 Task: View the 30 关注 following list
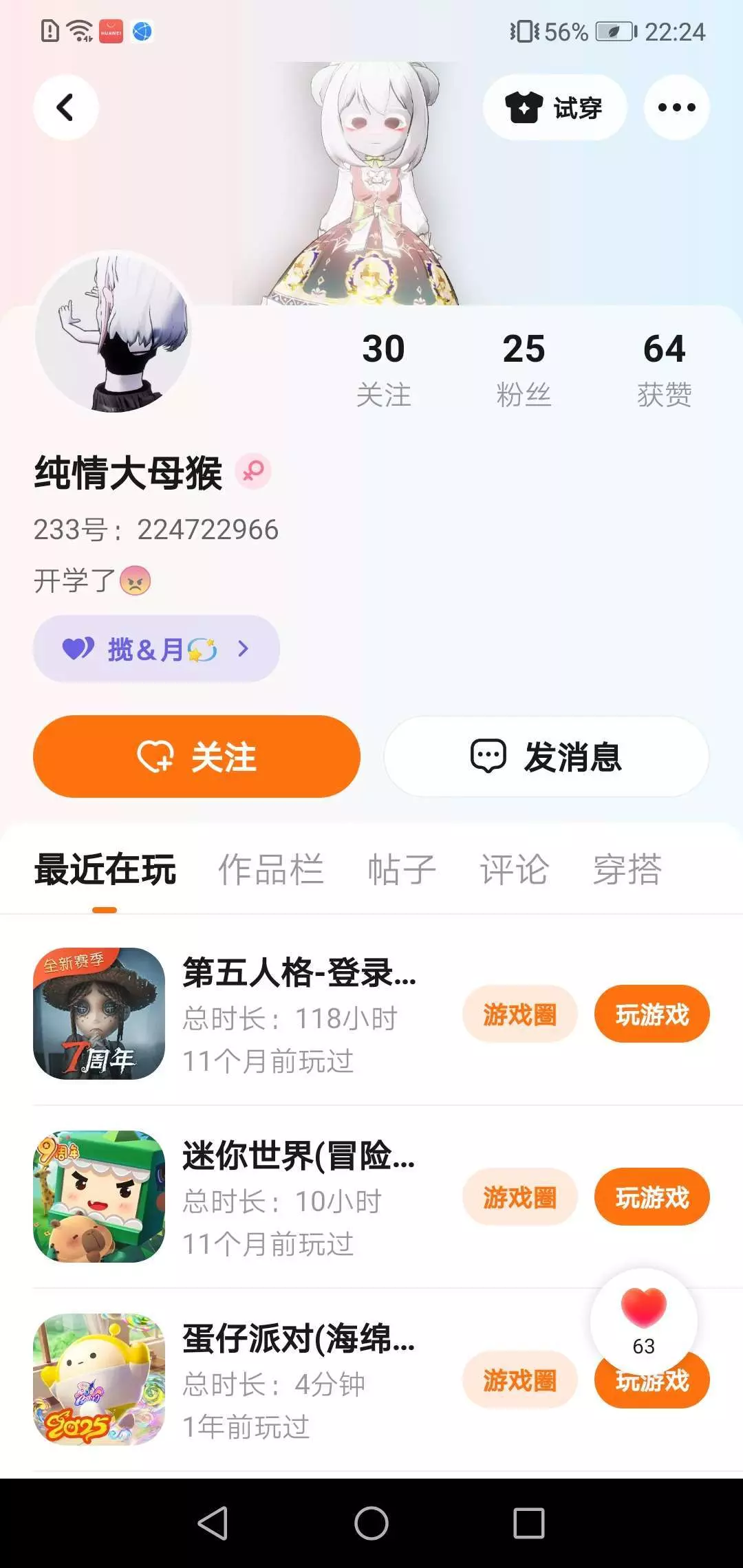[x=383, y=368]
